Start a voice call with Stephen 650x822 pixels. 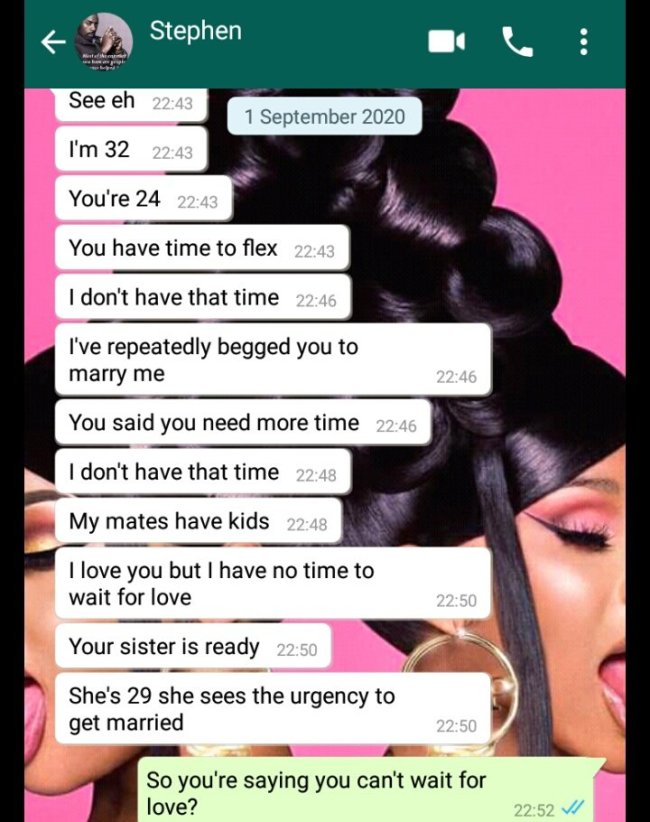pyautogui.click(x=517, y=42)
